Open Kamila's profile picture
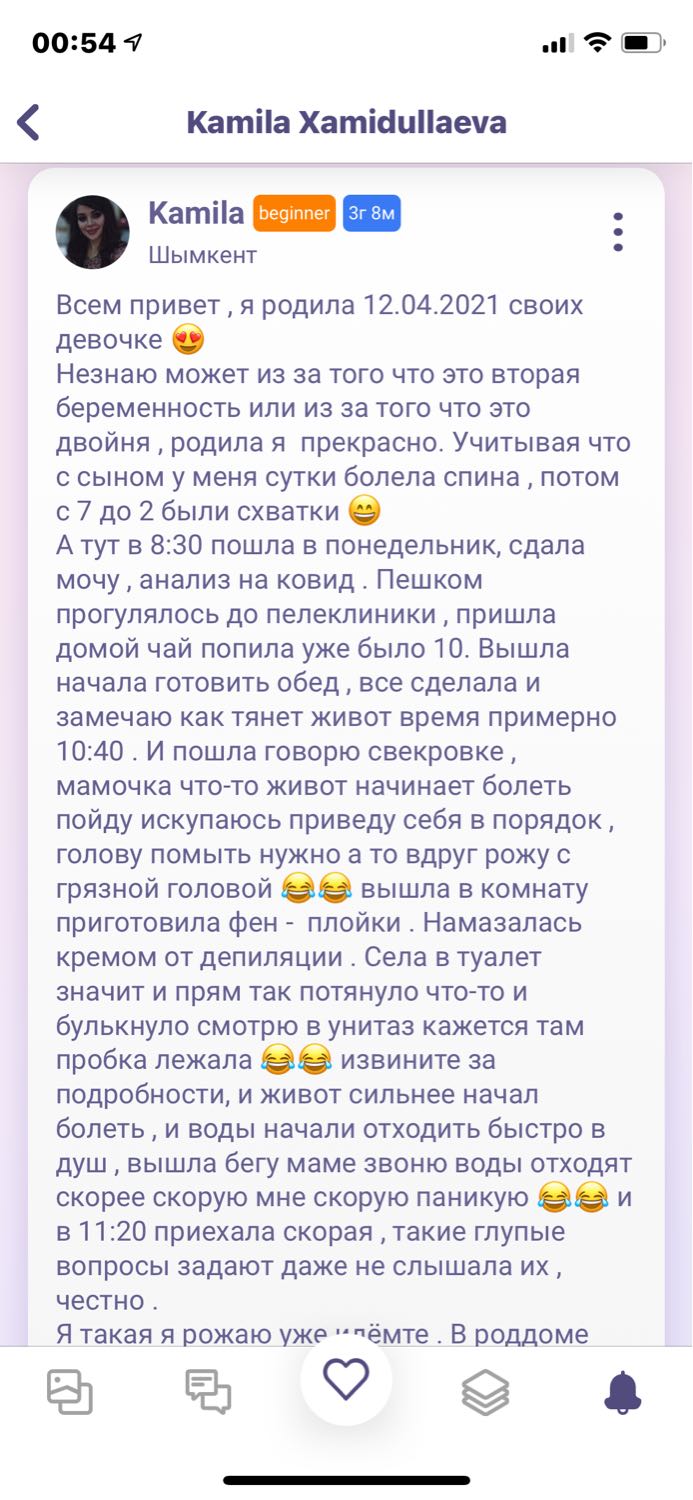Viewport: 693px width, 1500px height. coord(92,232)
